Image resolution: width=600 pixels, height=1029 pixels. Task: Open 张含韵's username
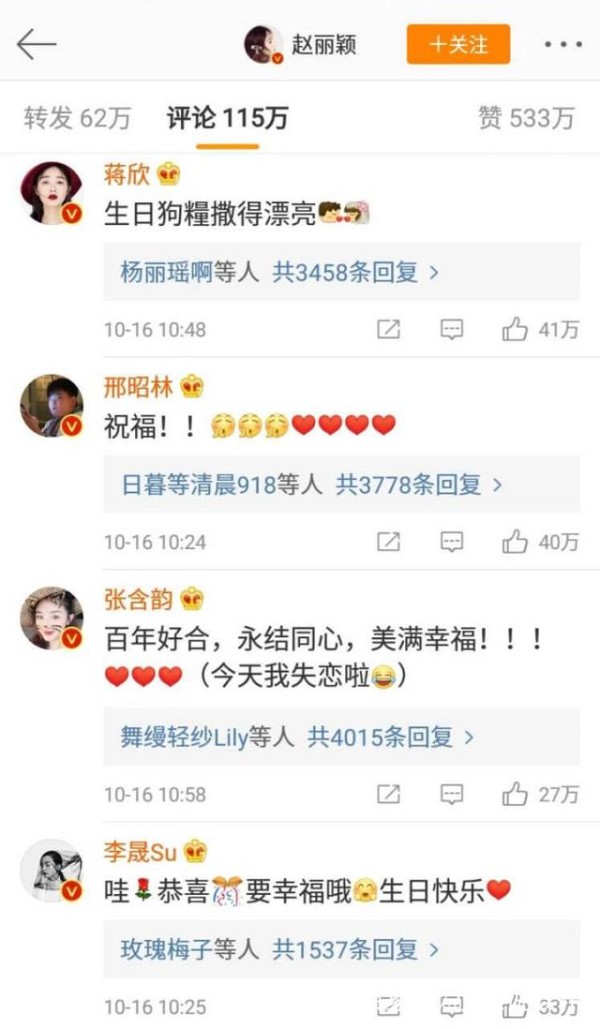[139, 599]
